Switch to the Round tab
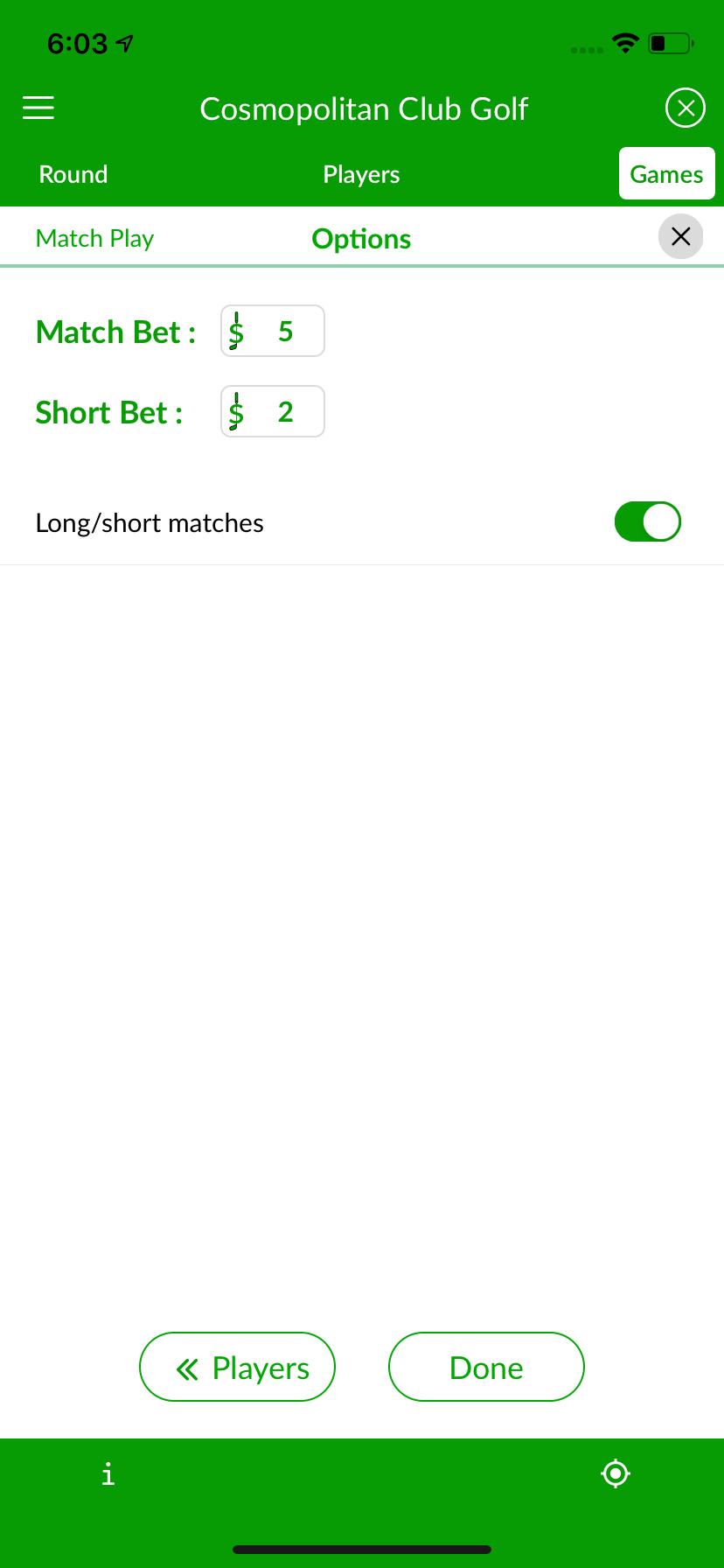Image resolution: width=724 pixels, height=1568 pixels. [73, 174]
